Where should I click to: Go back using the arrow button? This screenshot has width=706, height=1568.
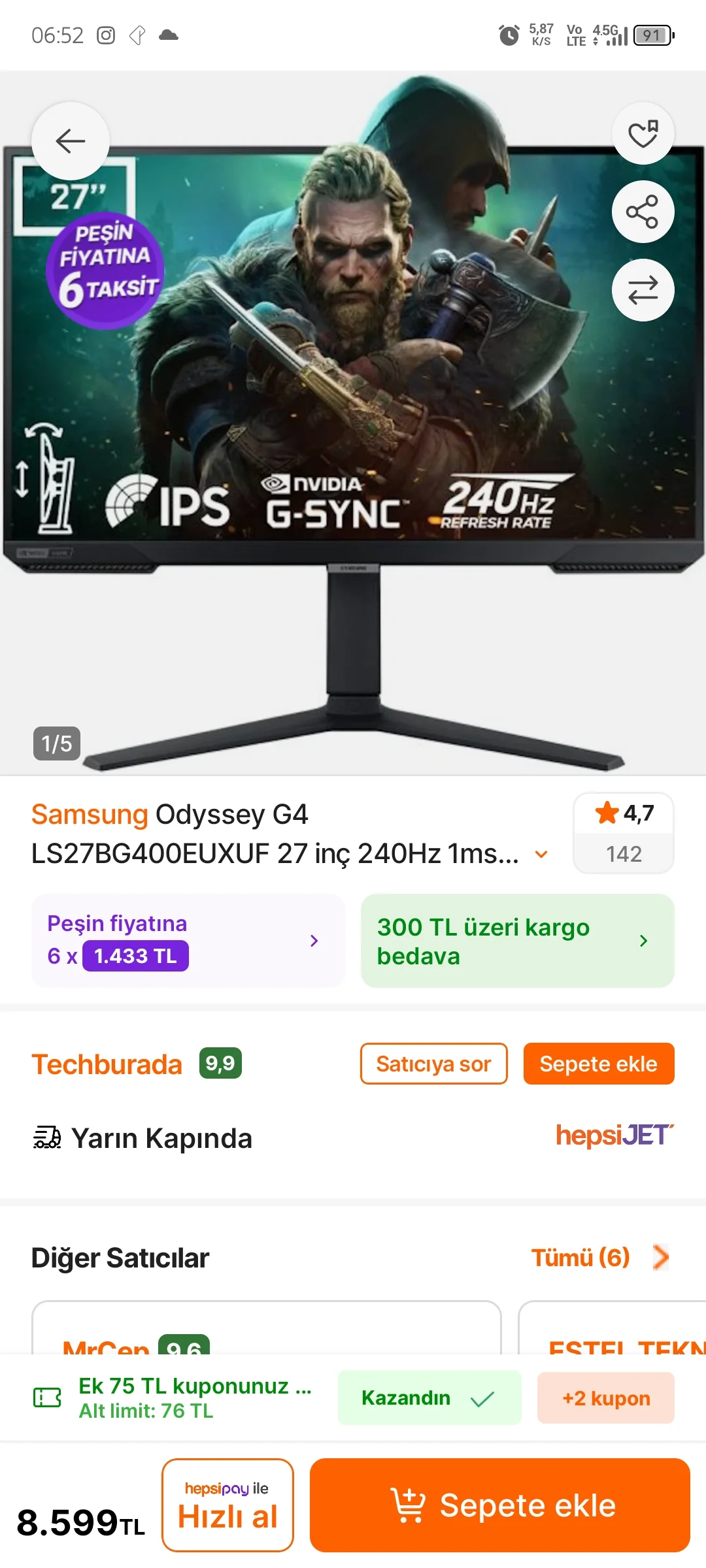coord(71,141)
